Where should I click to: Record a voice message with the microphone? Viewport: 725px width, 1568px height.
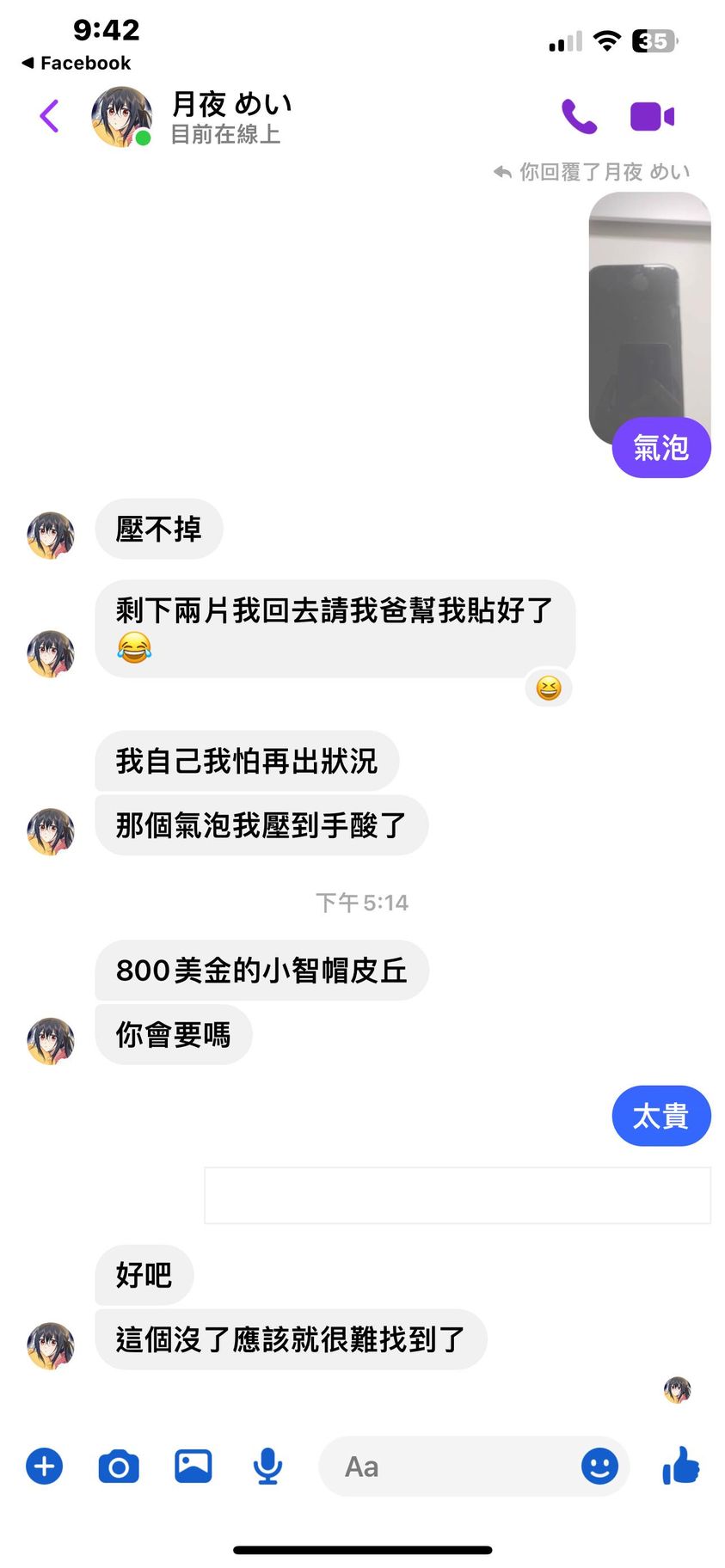click(267, 1467)
